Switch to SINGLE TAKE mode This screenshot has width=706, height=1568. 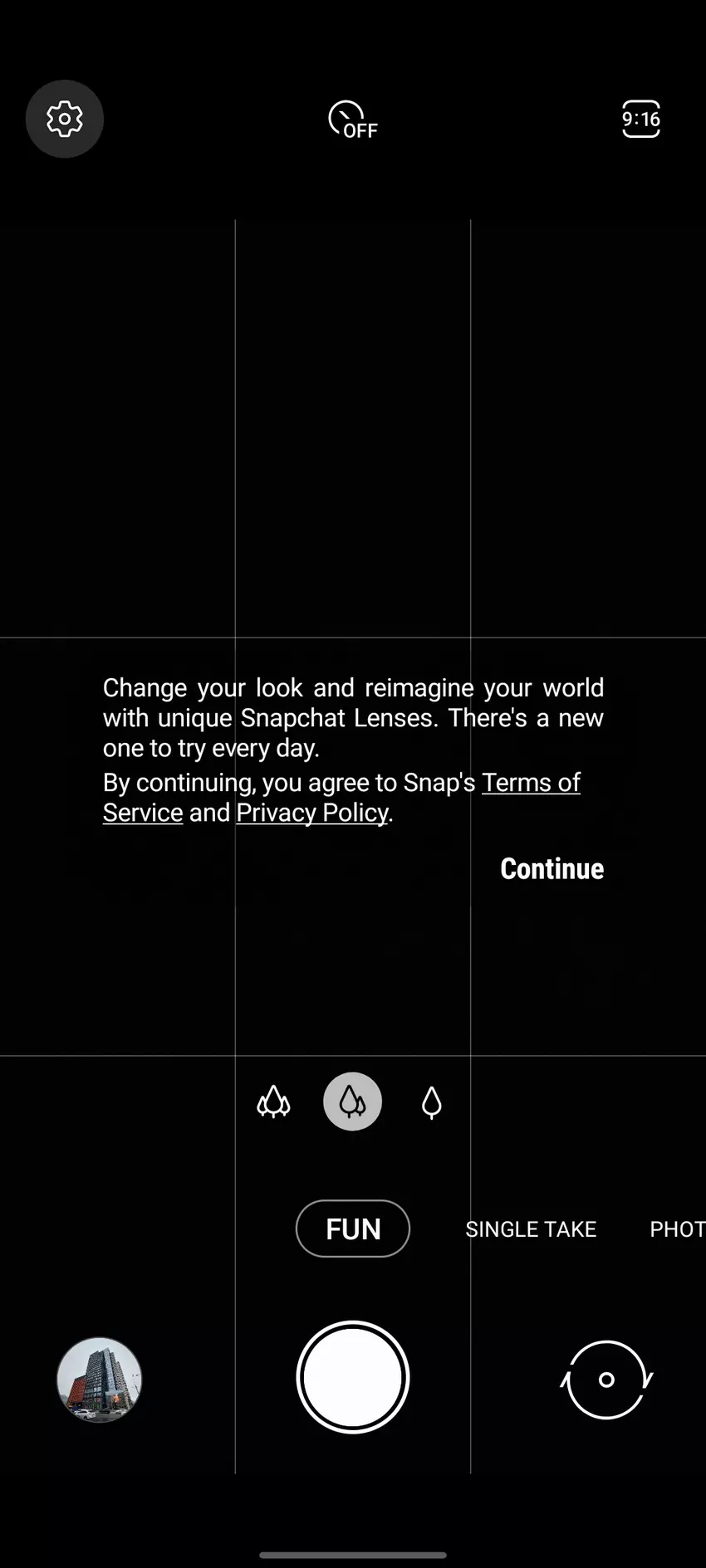point(531,1229)
